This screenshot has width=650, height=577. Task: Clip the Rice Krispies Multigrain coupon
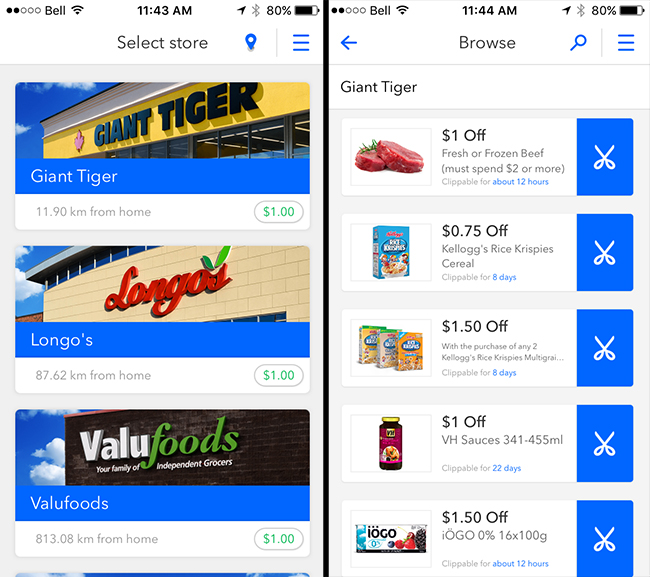(604, 348)
